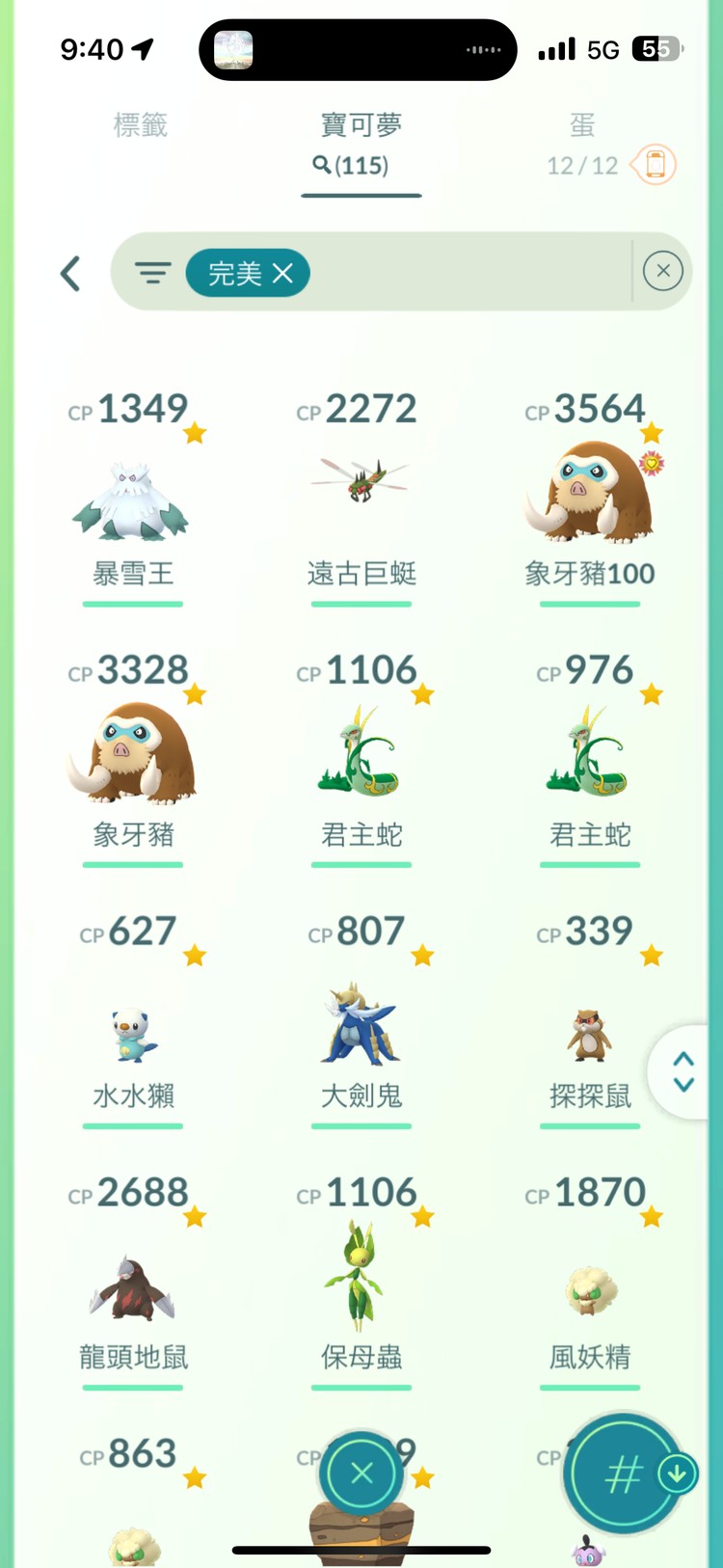Select the 水水獺 Pokémon thumbnail
The height and width of the screenshot is (1568, 723).
click(x=132, y=1037)
